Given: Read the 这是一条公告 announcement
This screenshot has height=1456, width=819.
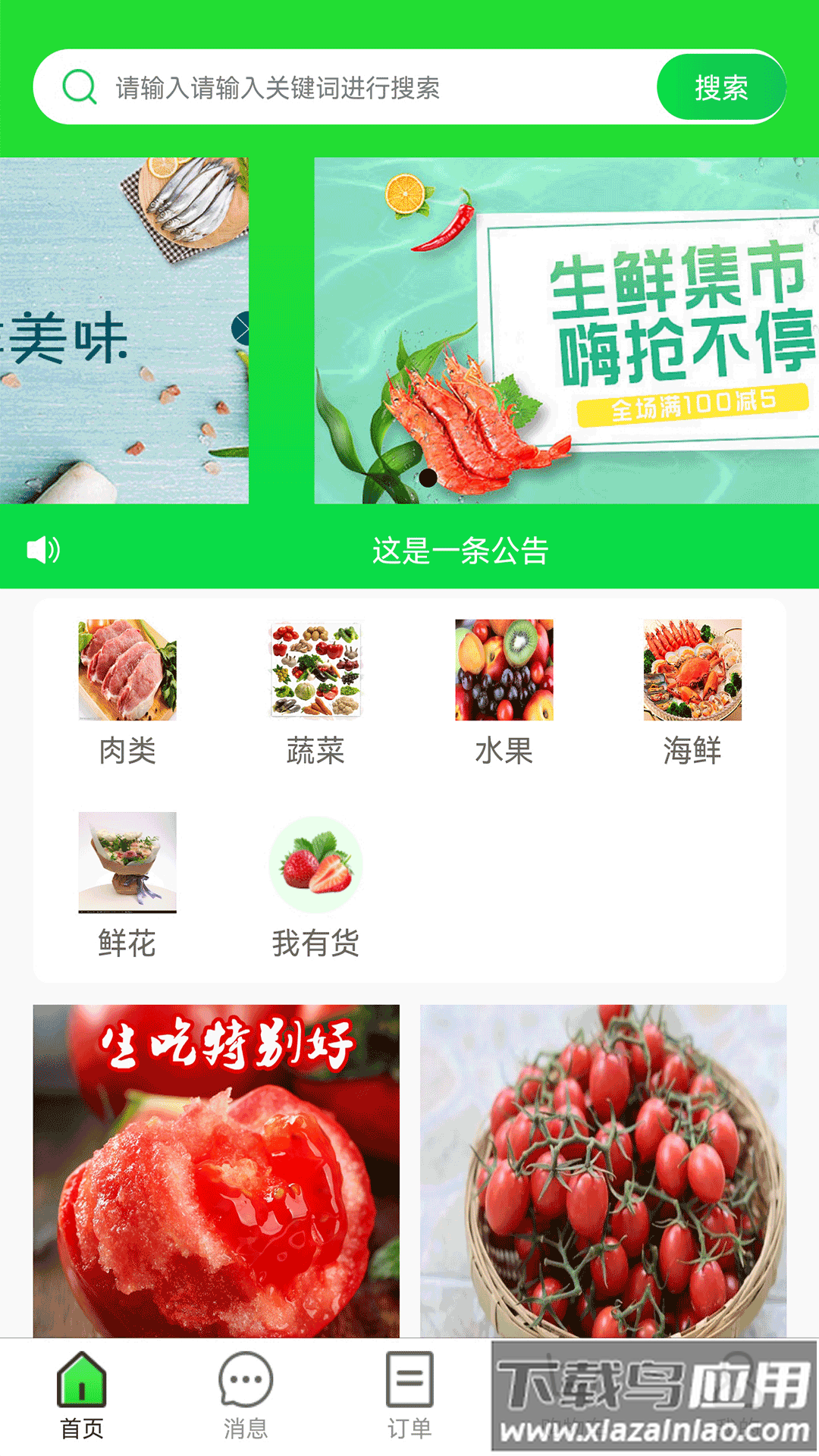Looking at the screenshot, I should click(x=460, y=551).
